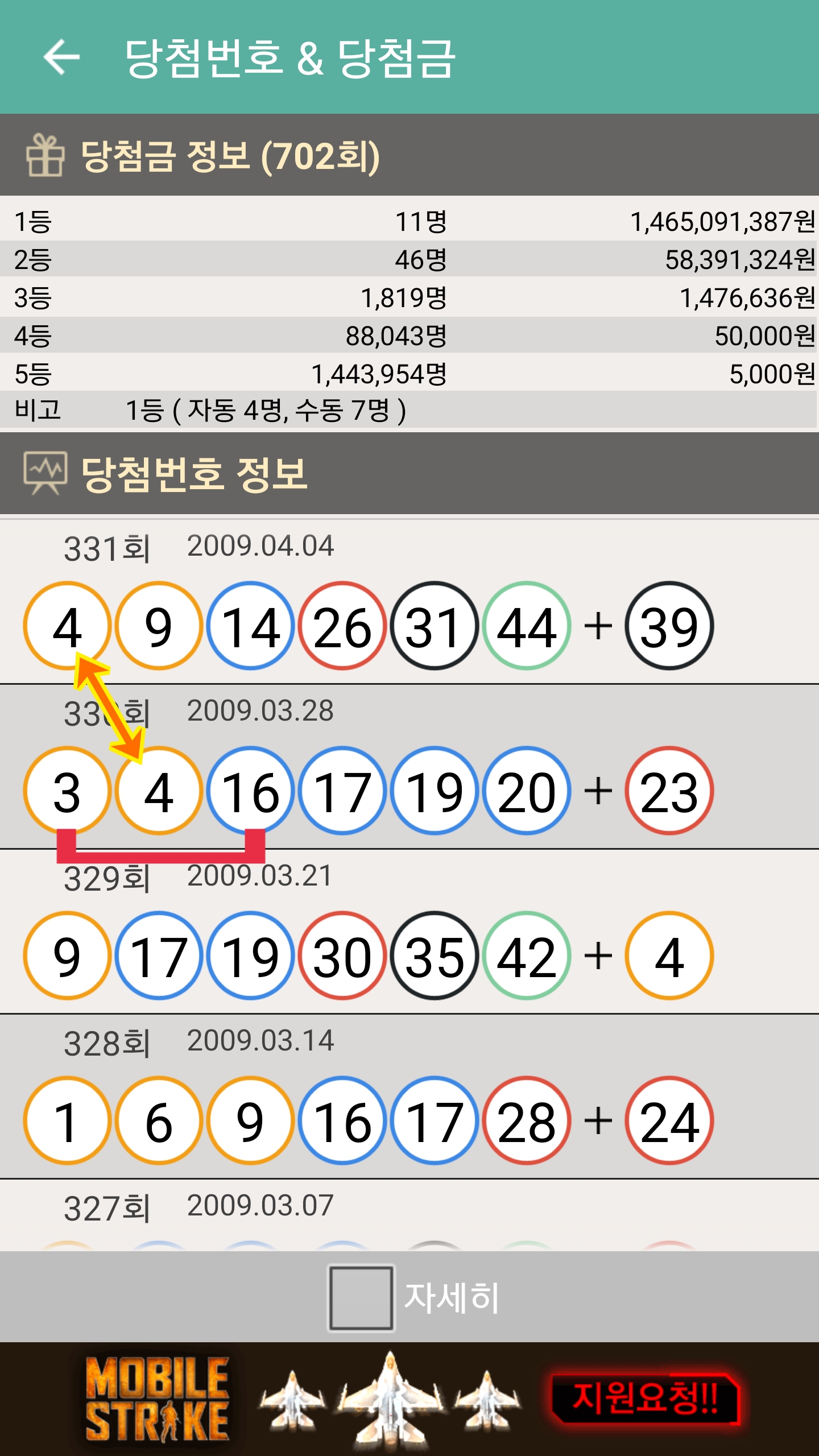This screenshot has width=819, height=1456.
Task: Check the 자세히 checkbox
Action: coord(361,1297)
